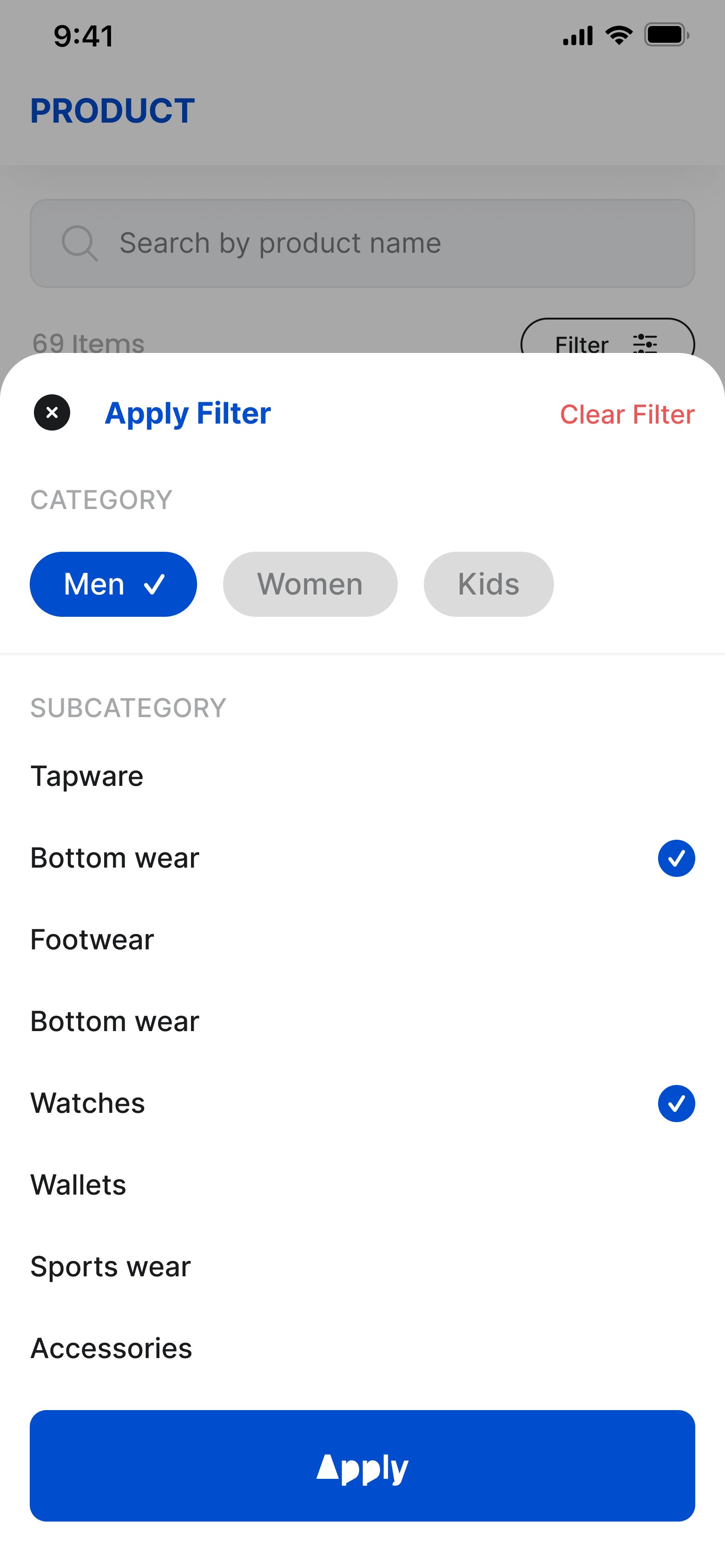
Task: Select the Women category chip
Action: pyautogui.click(x=310, y=584)
